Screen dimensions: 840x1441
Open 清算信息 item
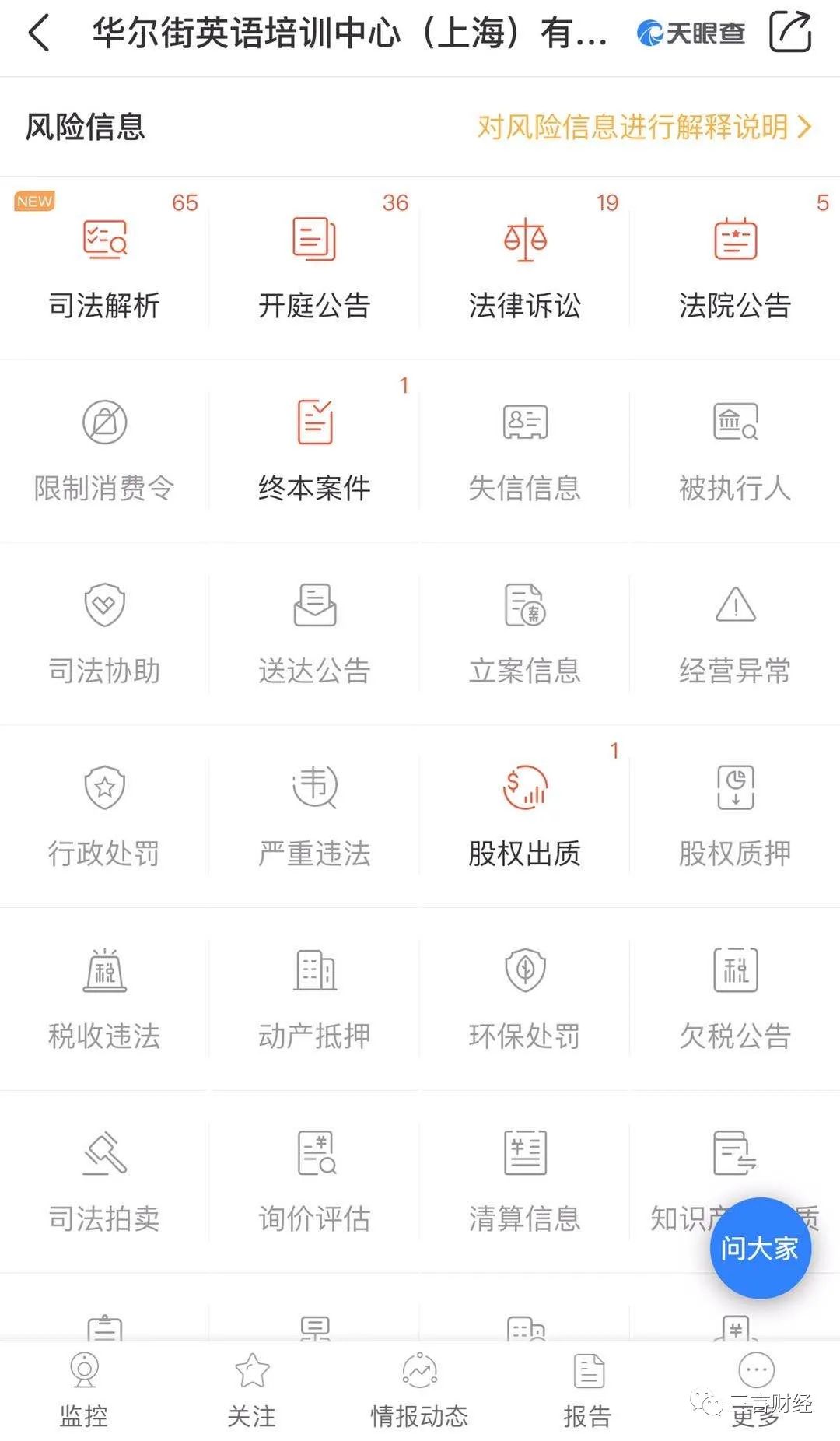coord(525,1183)
